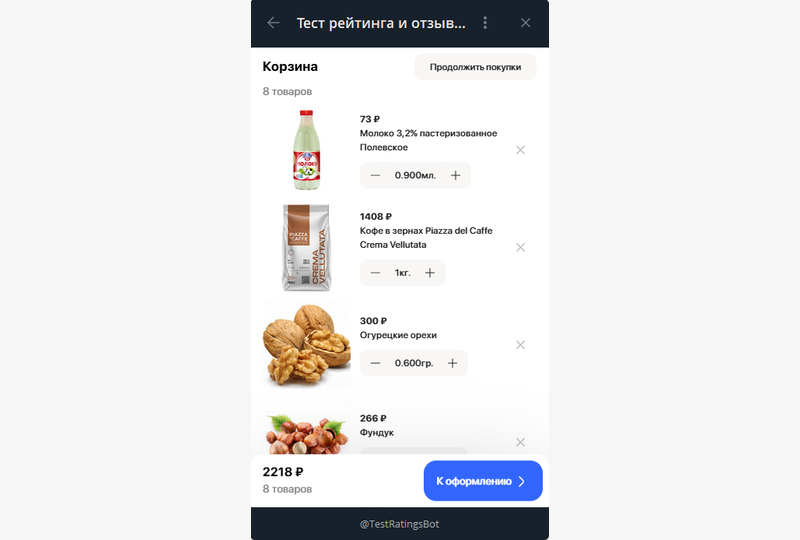
Task: Decrease milk quantity with minus
Action: 375,175
